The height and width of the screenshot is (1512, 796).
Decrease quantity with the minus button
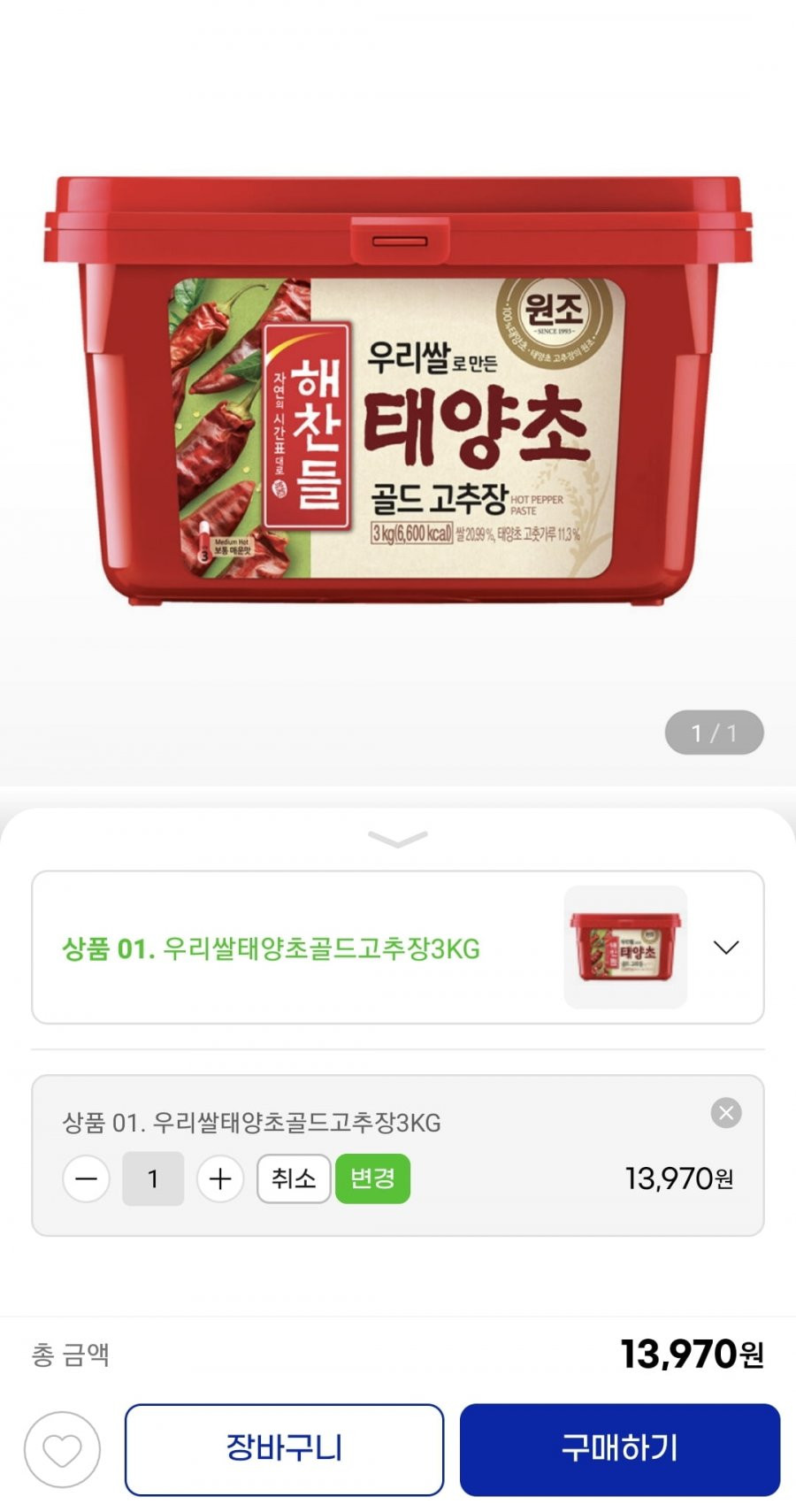(87, 1178)
